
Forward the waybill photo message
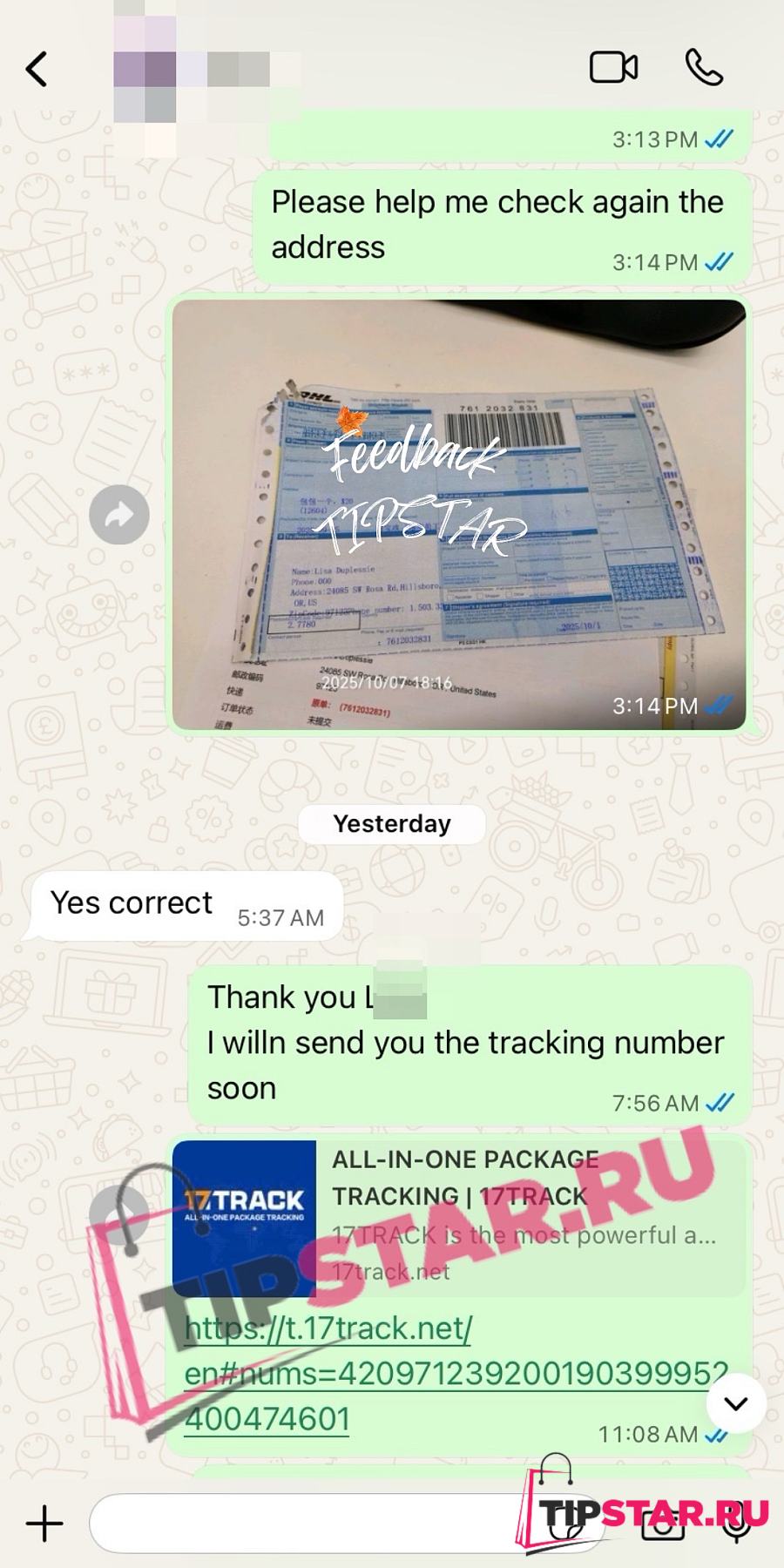coord(119,515)
